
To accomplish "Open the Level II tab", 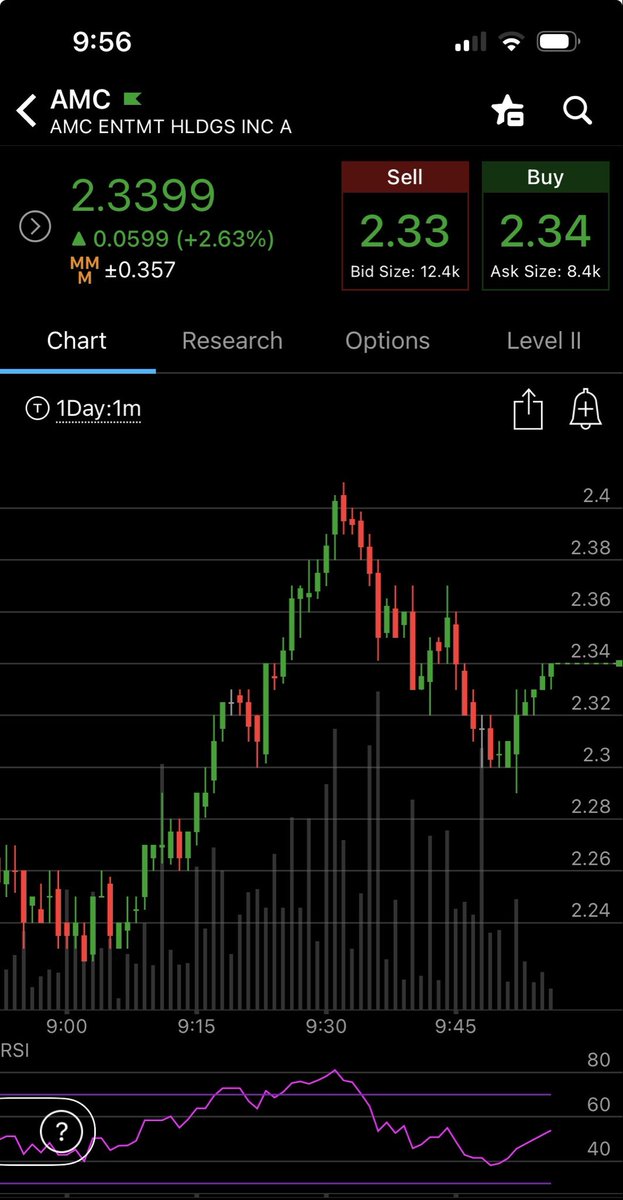I will 544,341.
